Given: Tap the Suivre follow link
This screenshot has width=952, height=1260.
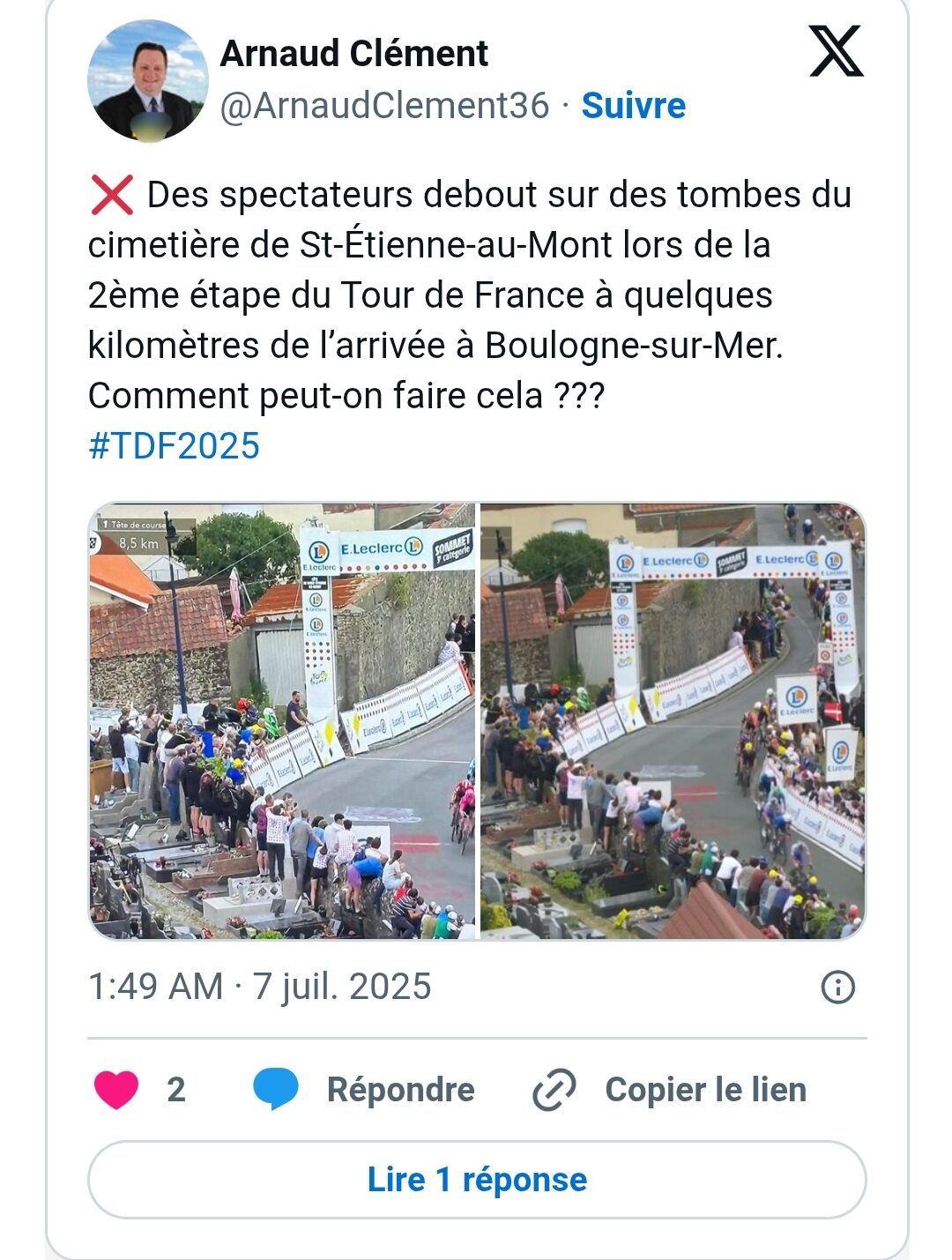Looking at the screenshot, I should point(633,106).
